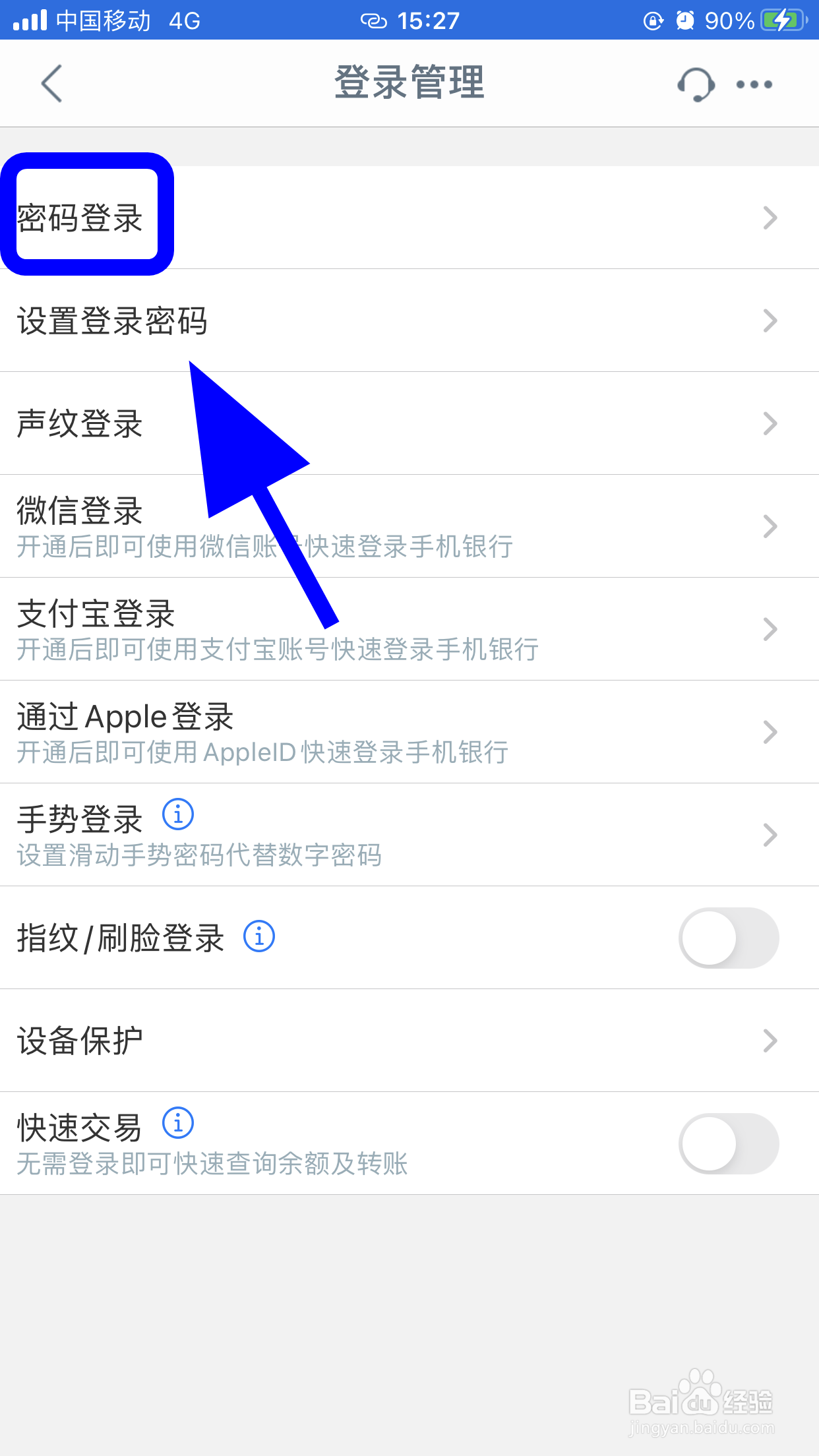Screen dimensions: 819x1456
Task: Open 声纹登录 via its right arrow
Action: point(770,423)
